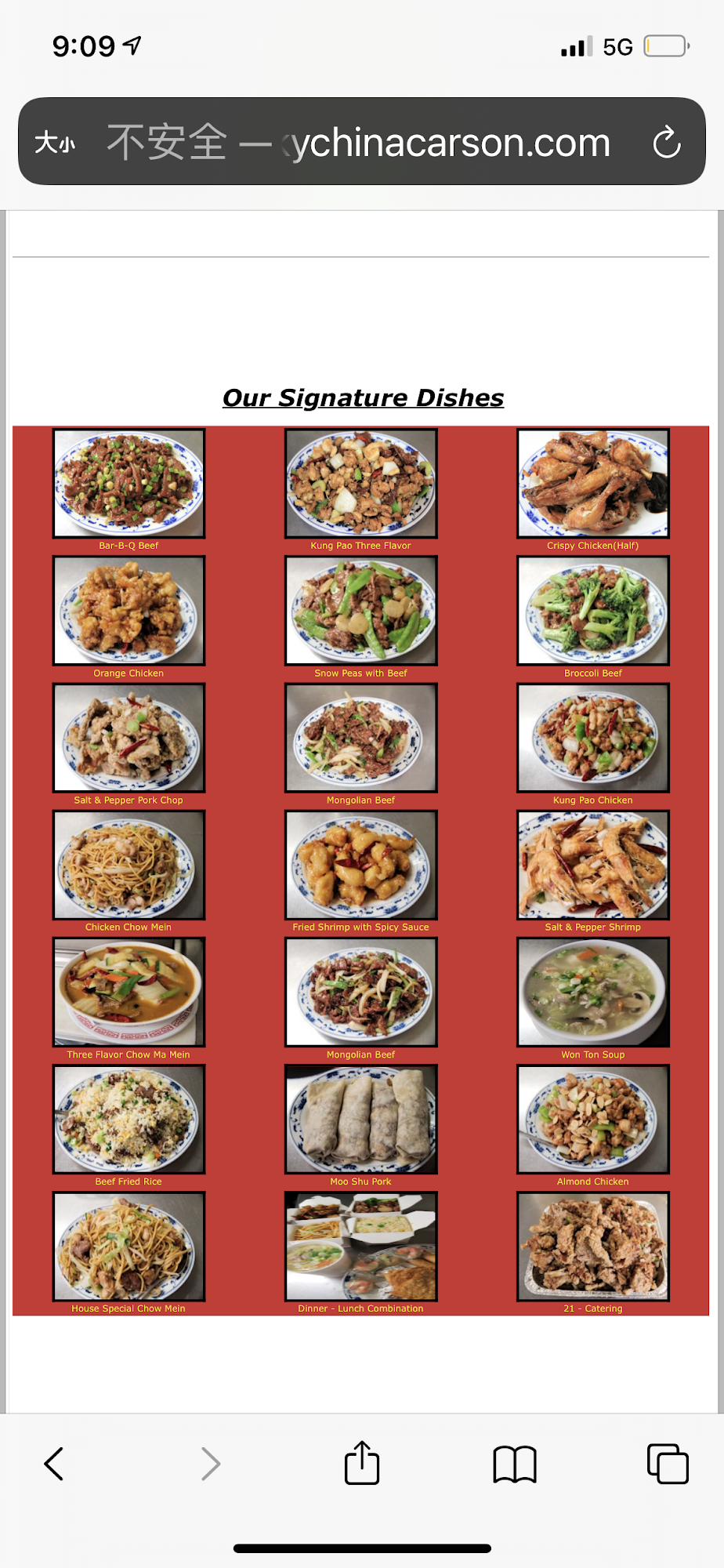Image resolution: width=724 pixels, height=1568 pixels.
Task: Select the Moo Shu Pork dish
Action: [360, 1120]
